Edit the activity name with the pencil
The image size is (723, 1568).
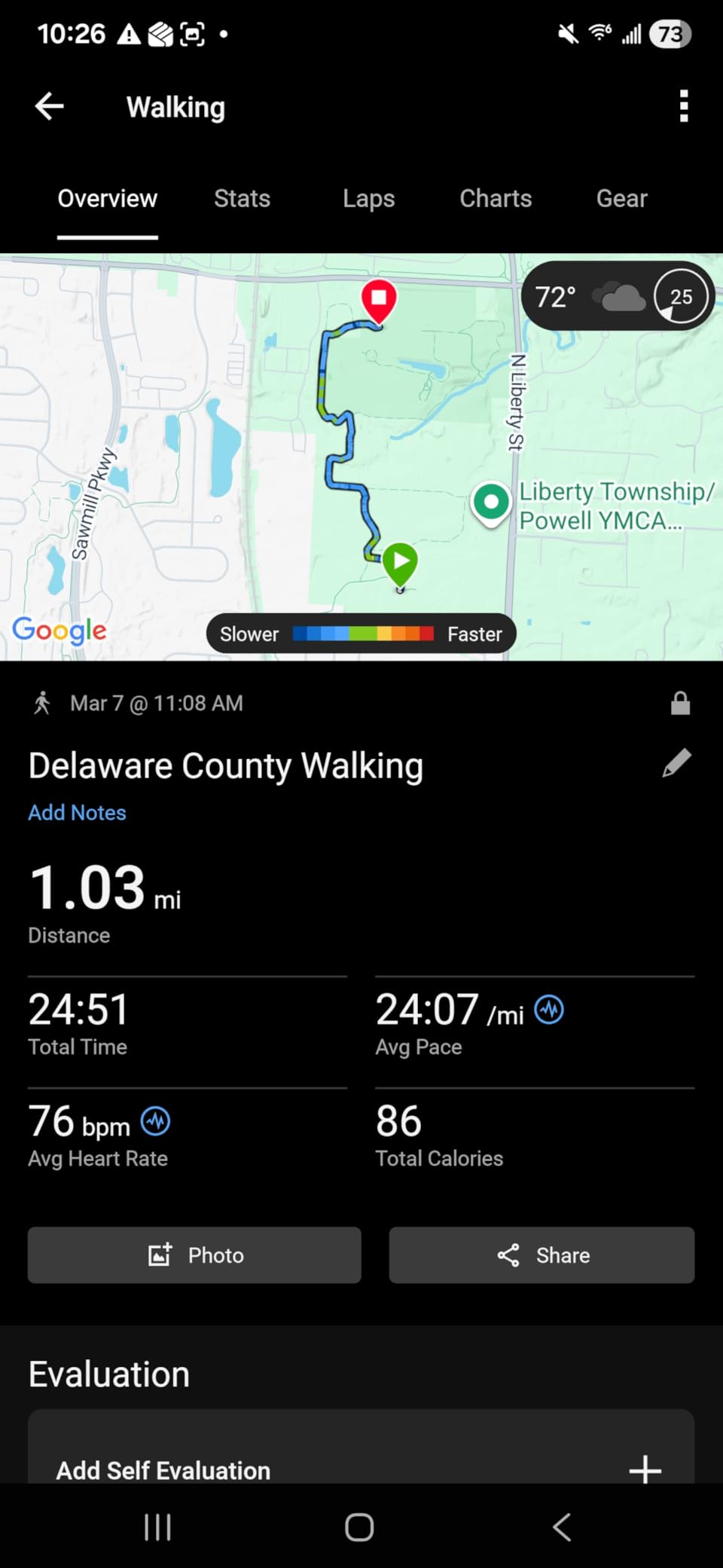coord(676,763)
